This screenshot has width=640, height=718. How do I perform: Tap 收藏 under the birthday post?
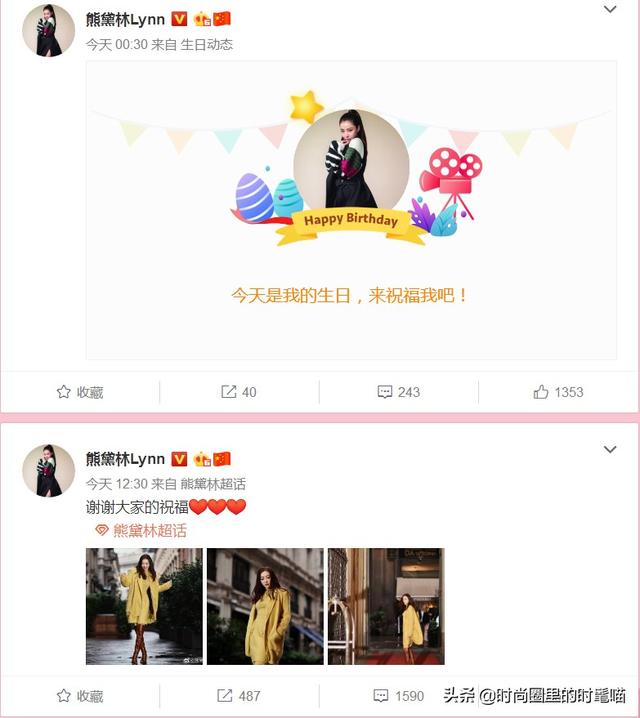80,392
